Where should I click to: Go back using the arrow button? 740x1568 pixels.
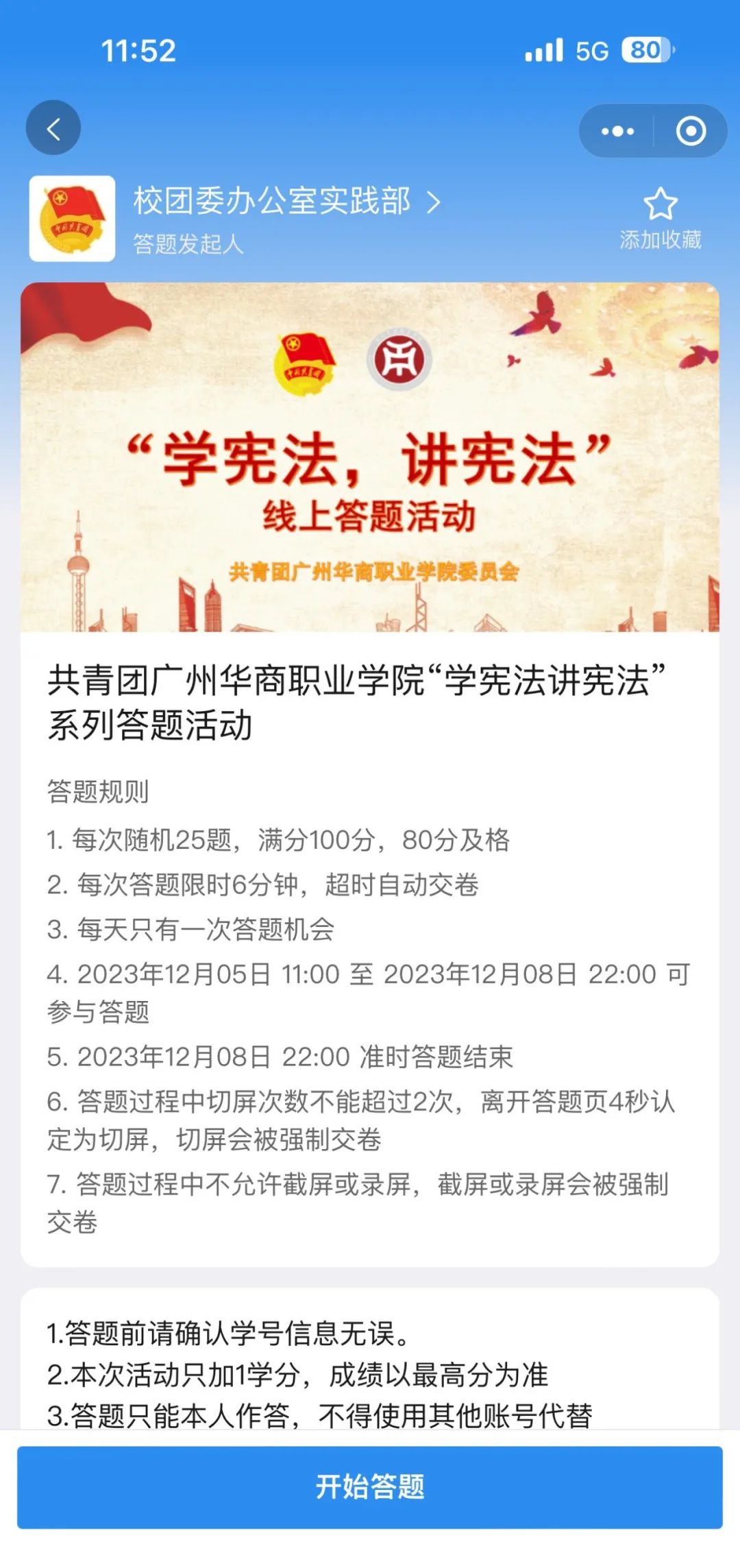point(53,128)
